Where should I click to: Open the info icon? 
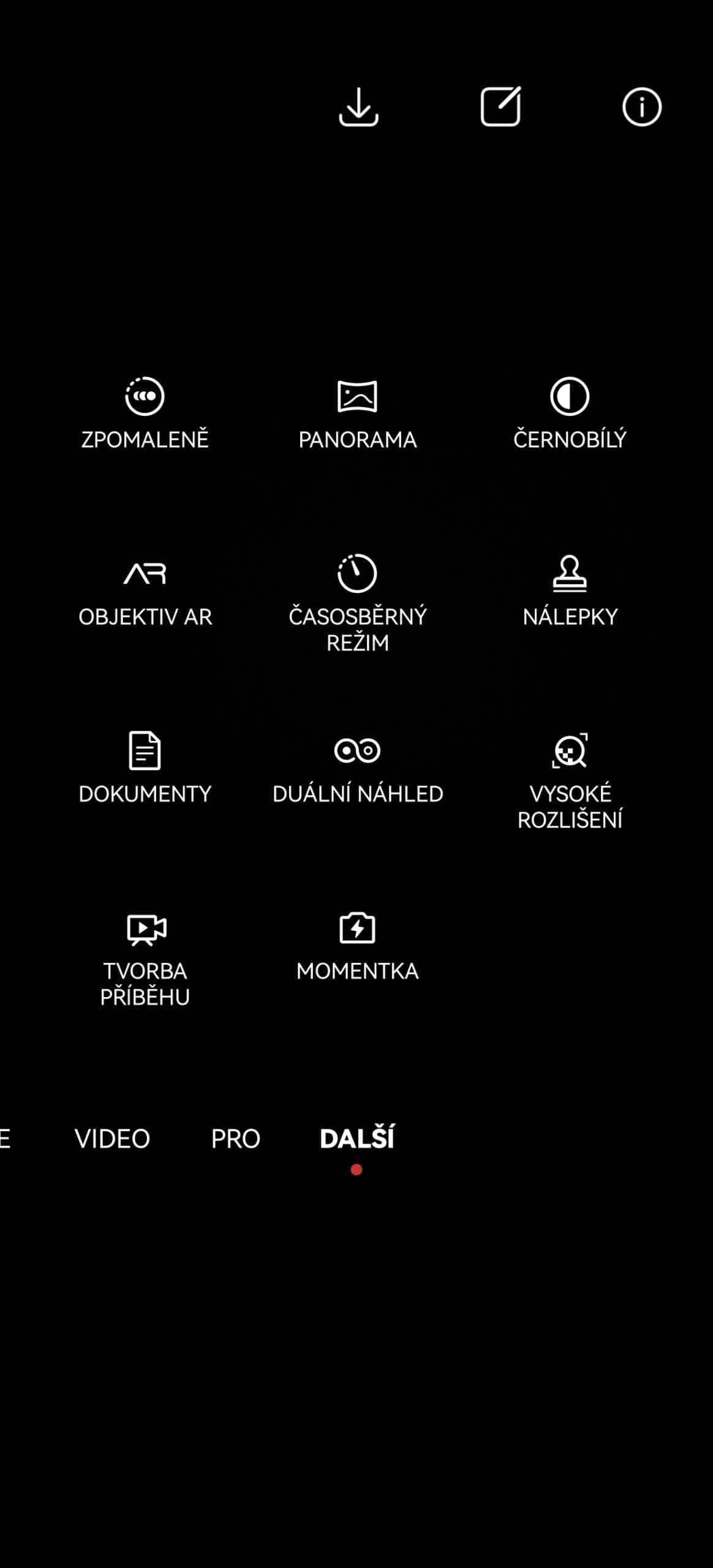click(641, 107)
